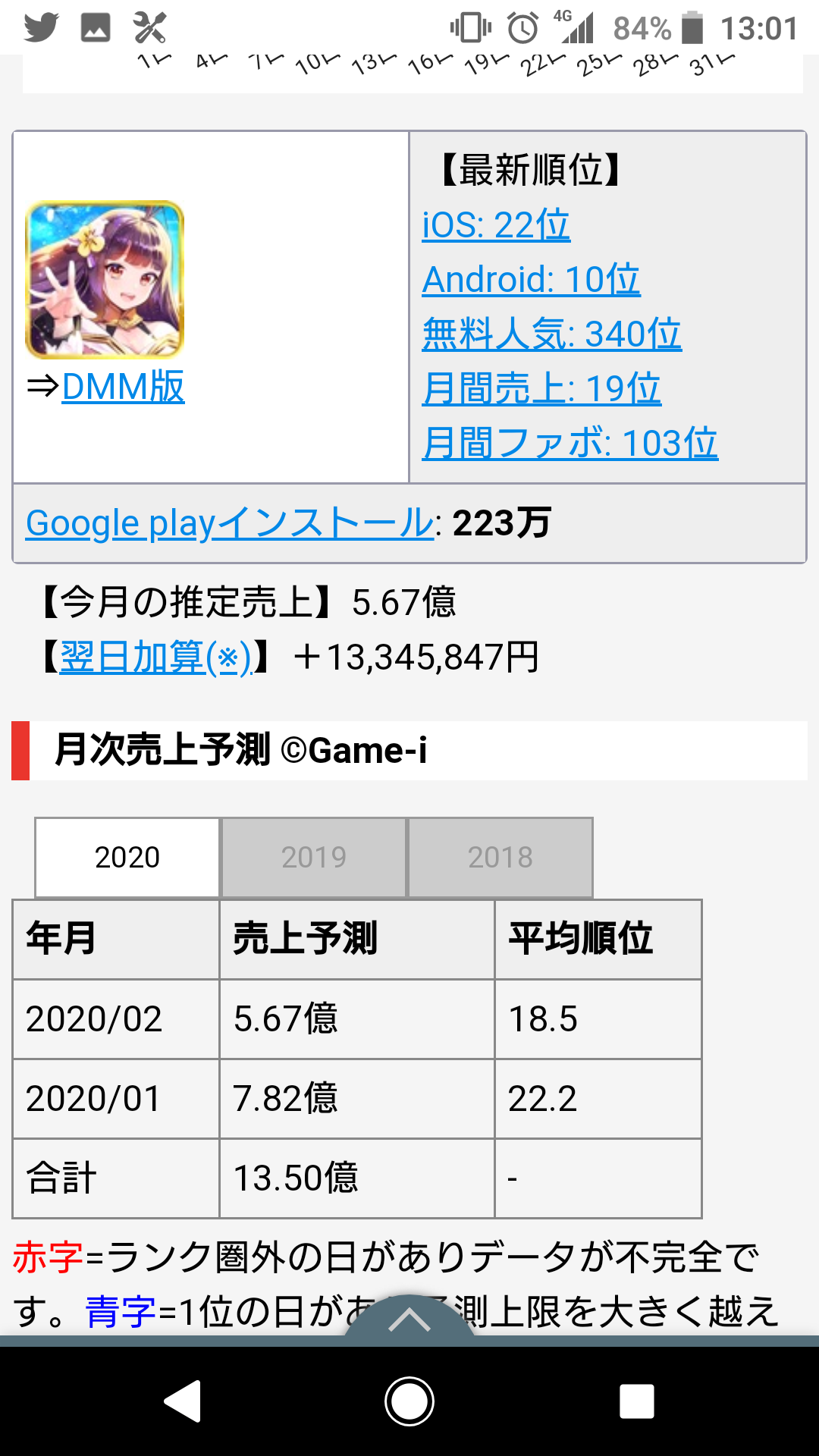Open the DMM版 link
This screenshot has width=819, height=1456.
click(123, 387)
